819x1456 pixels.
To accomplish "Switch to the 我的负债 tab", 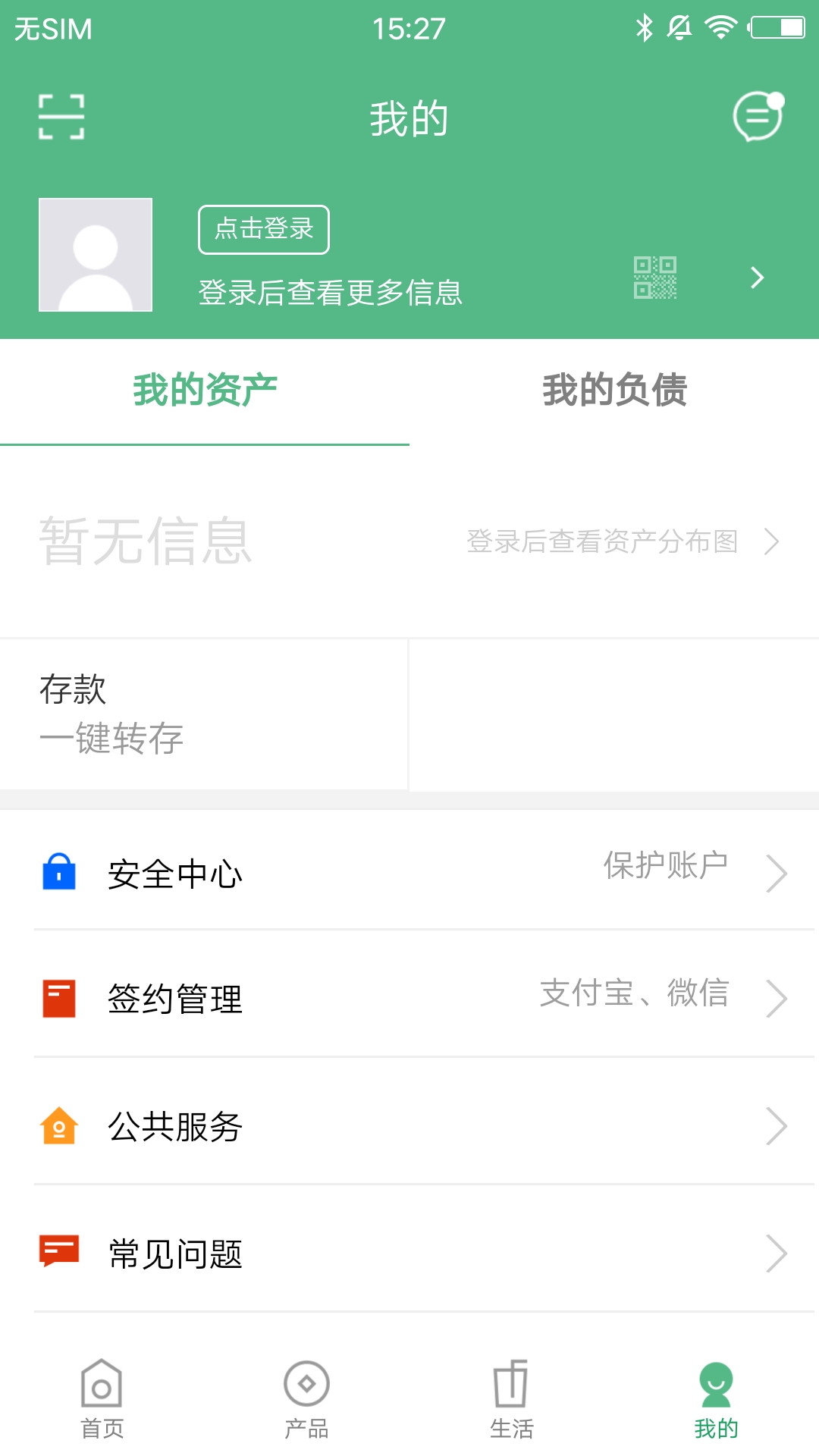I will [614, 389].
